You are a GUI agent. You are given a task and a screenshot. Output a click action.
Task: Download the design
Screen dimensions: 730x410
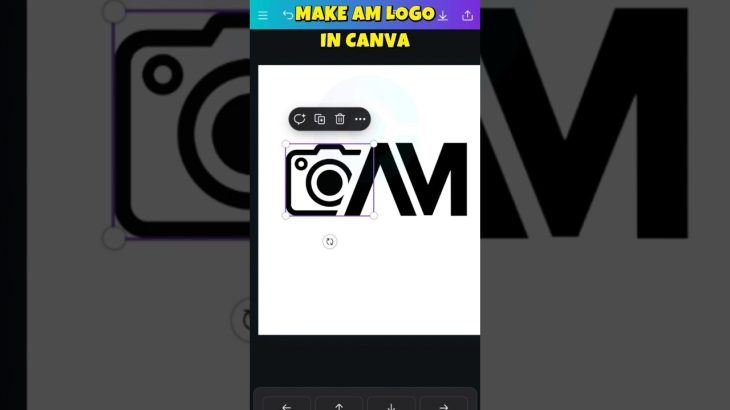coord(443,15)
